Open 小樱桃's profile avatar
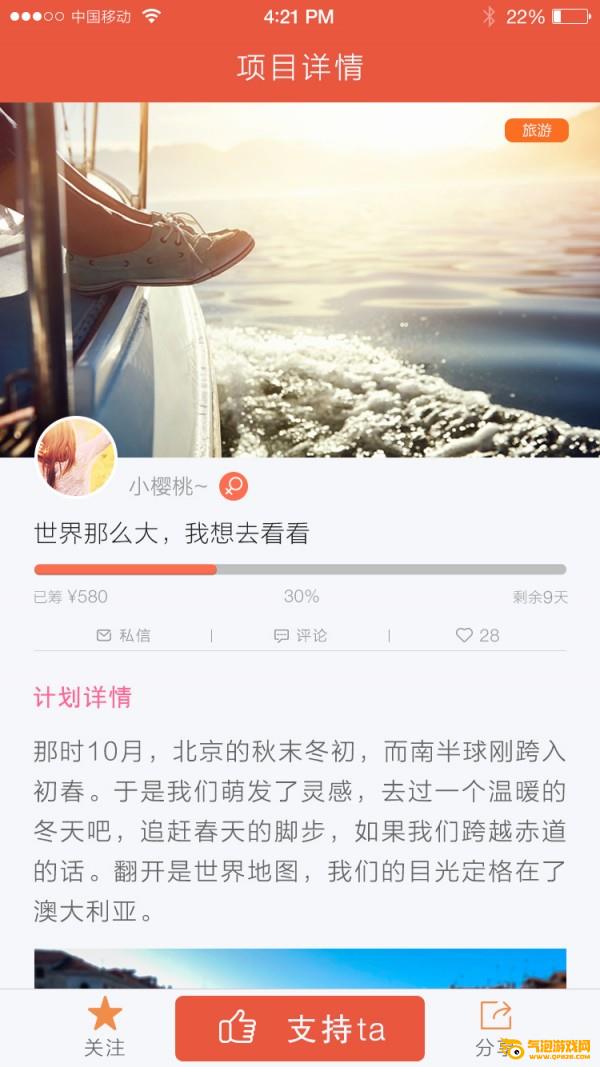600x1067 pixels. pos(76,457)
